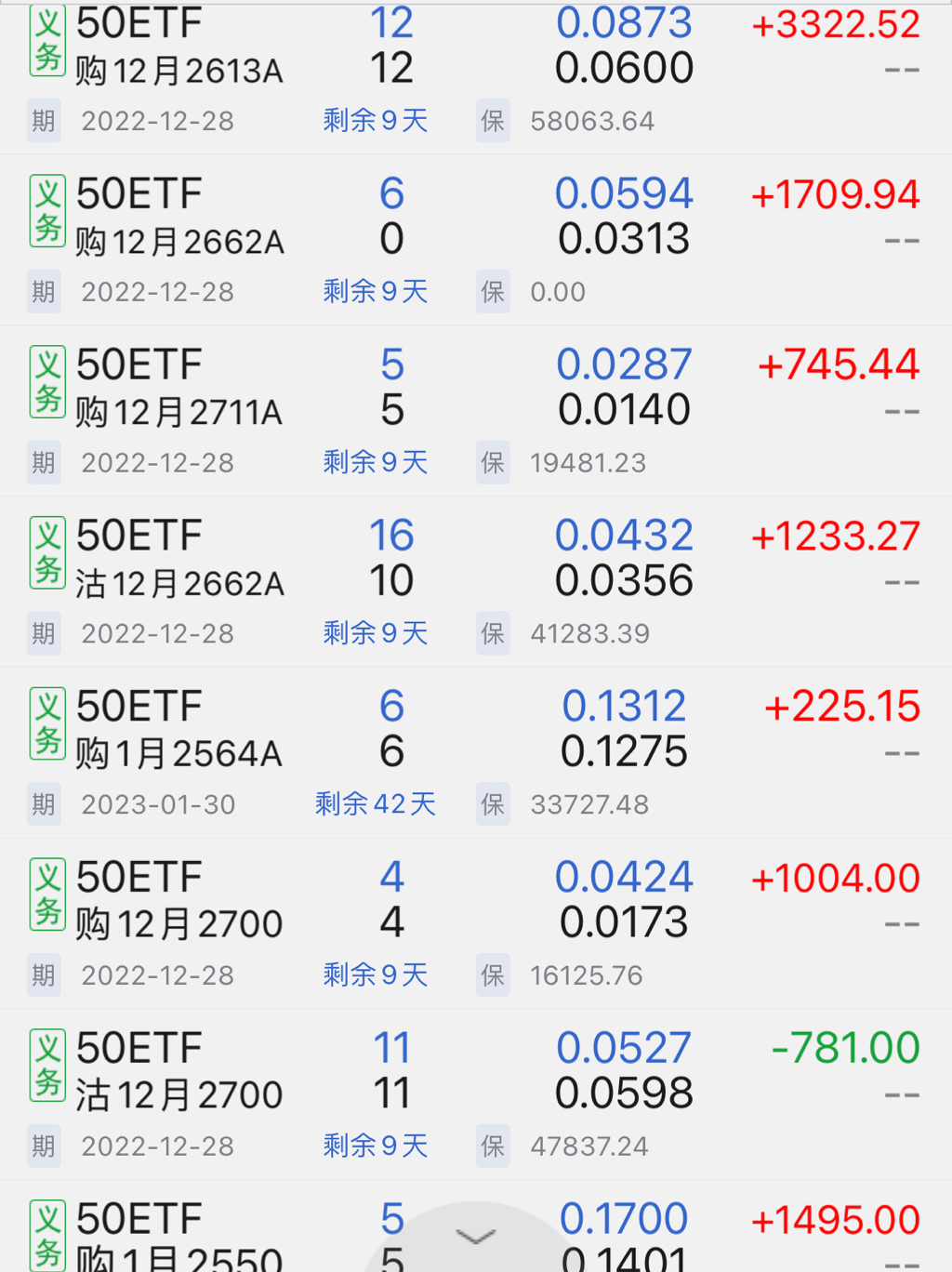Select the 50ETF 购12月2662A position row
Image resolution: width=952 pixels, height=1272 pixels.
tap(178, 219)
